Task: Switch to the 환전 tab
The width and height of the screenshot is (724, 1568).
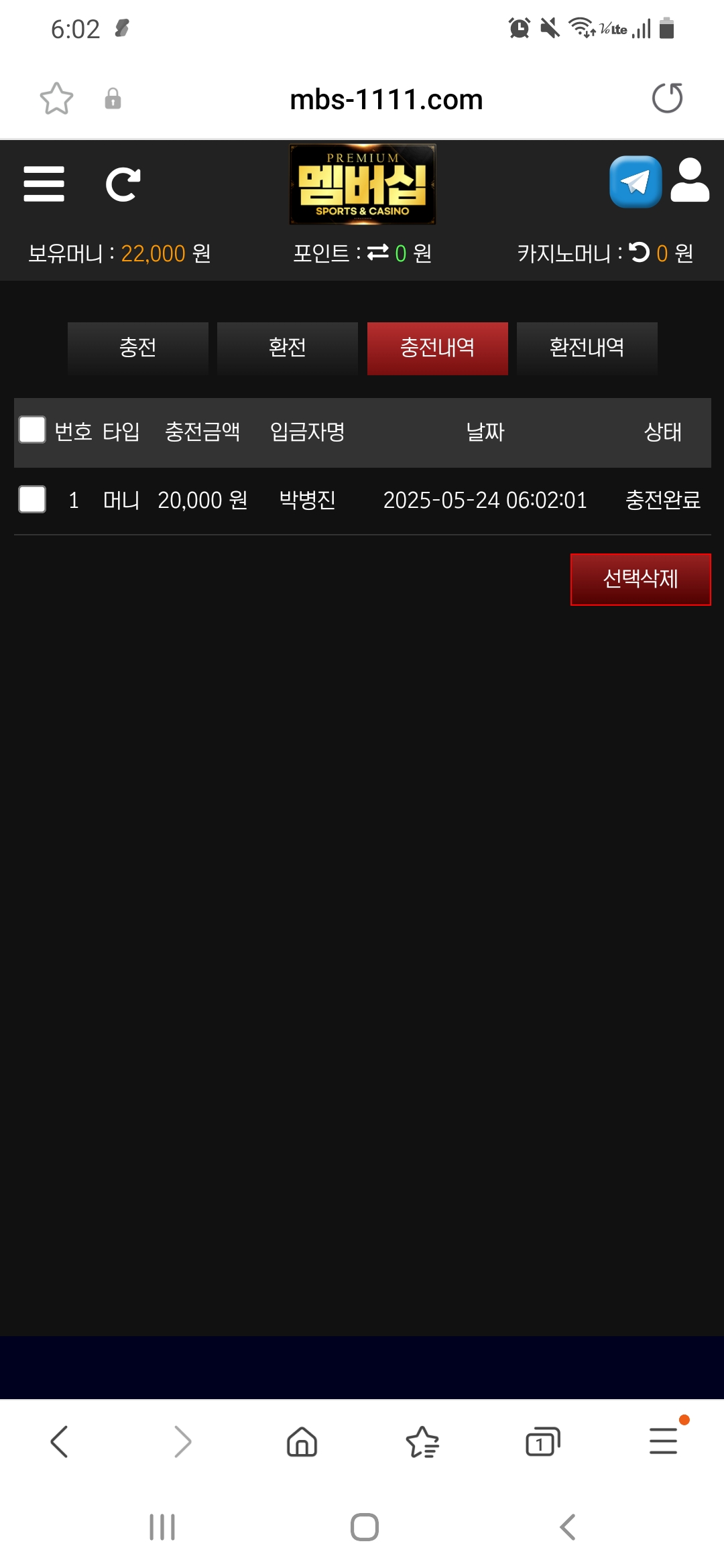Action: (x=287, y=348)
